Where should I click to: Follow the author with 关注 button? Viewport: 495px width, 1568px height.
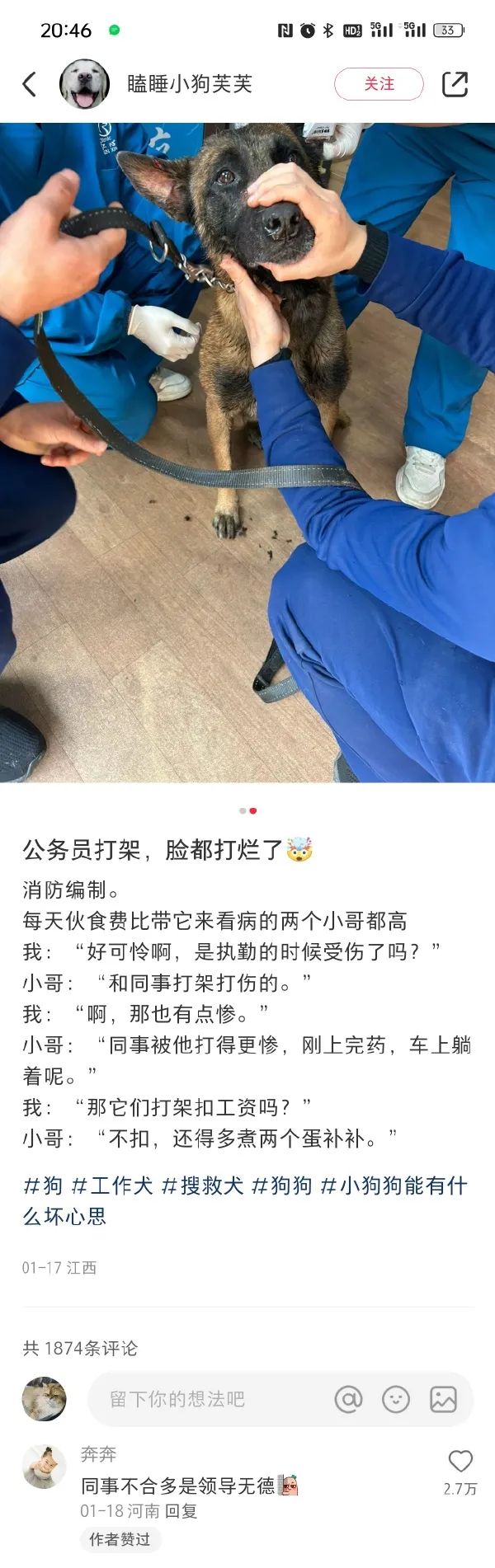pos(379,84)
